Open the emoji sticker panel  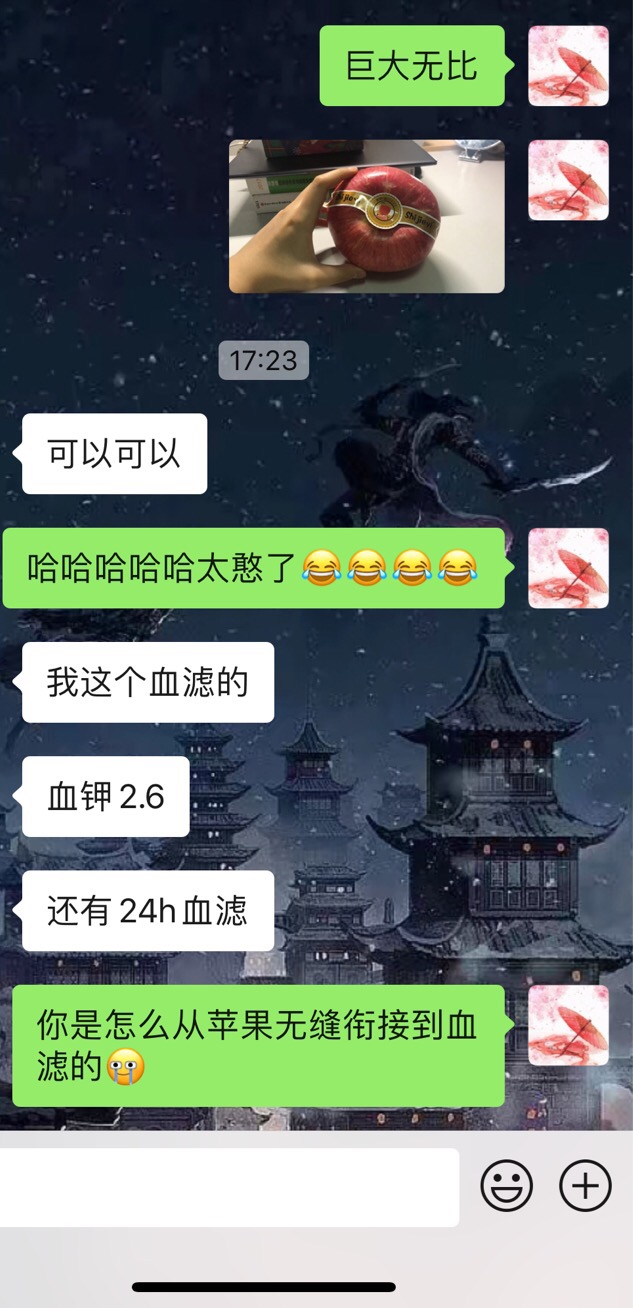(506, 1186)
